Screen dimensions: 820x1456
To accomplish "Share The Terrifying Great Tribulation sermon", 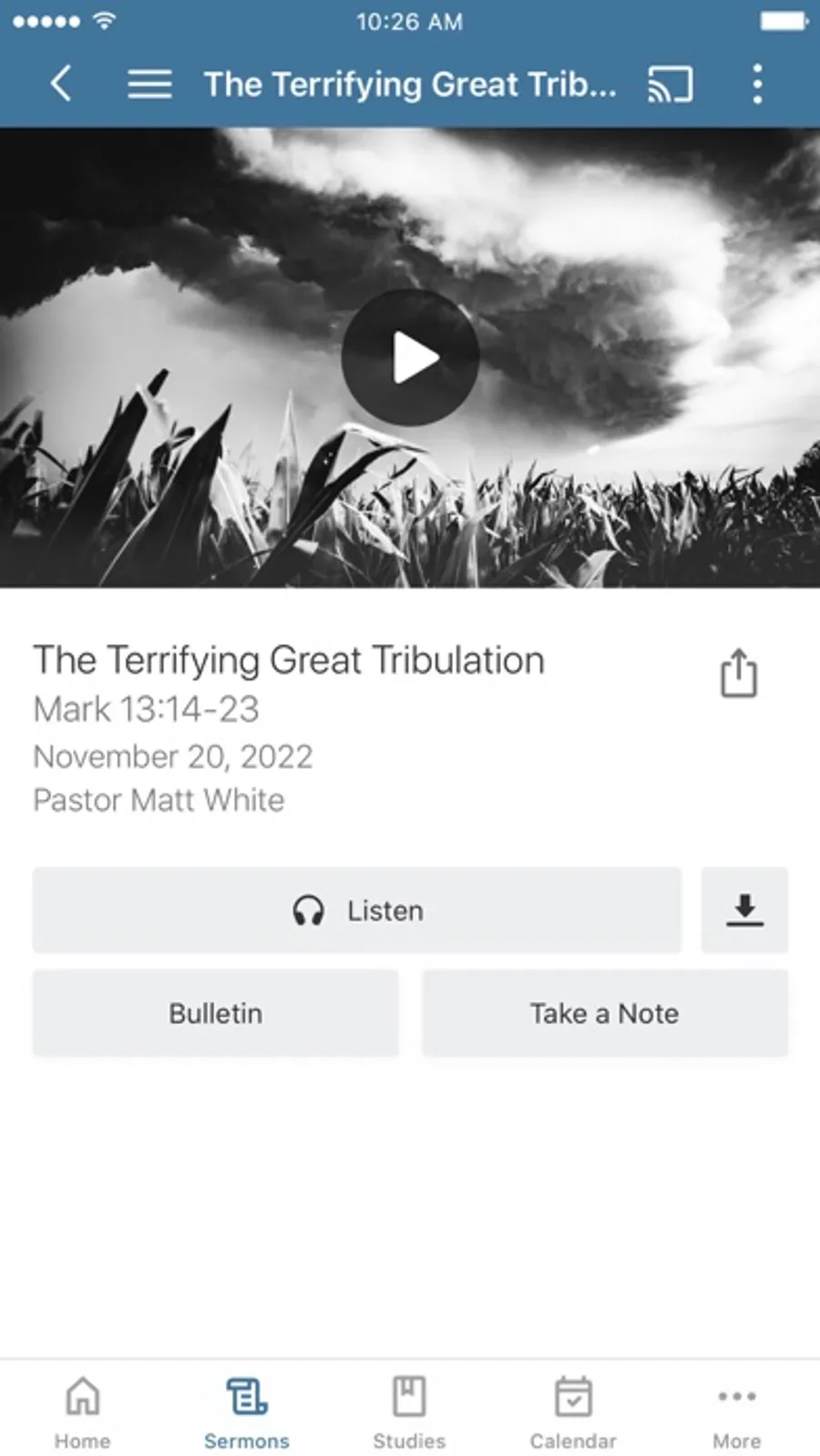I will click(738, 673).
